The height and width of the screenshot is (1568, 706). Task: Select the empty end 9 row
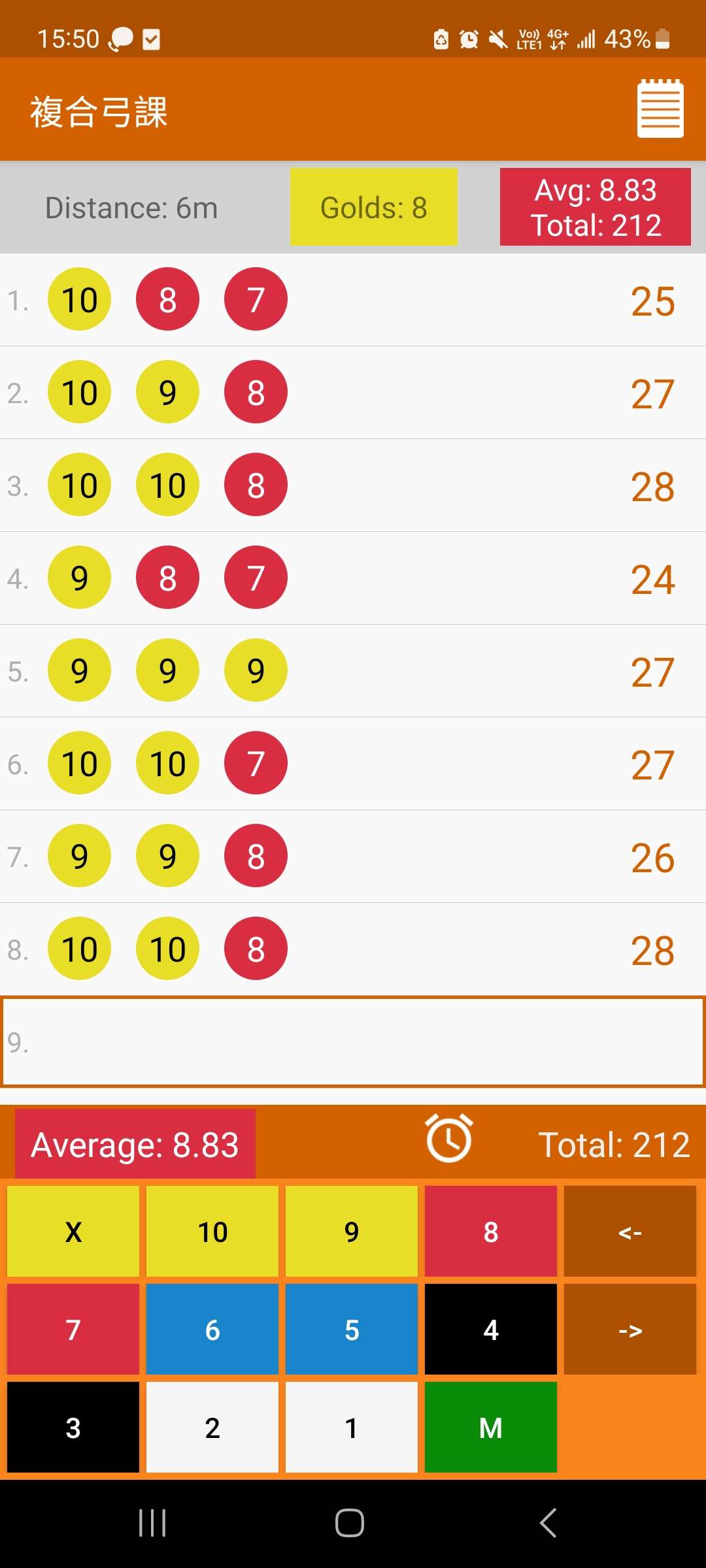tap(353, 1042)
